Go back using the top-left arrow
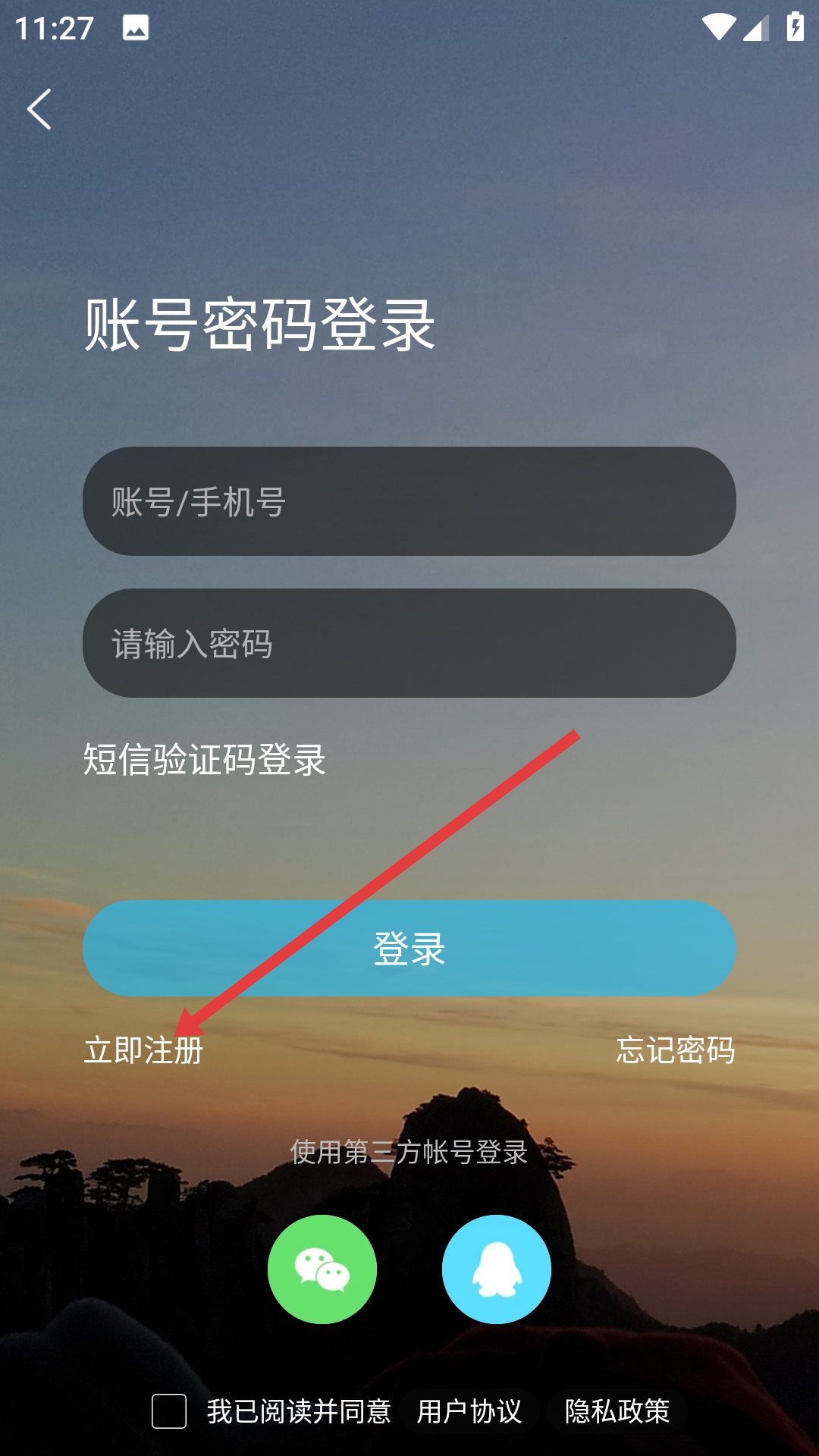819x1456 pixels. coord(39,109)
